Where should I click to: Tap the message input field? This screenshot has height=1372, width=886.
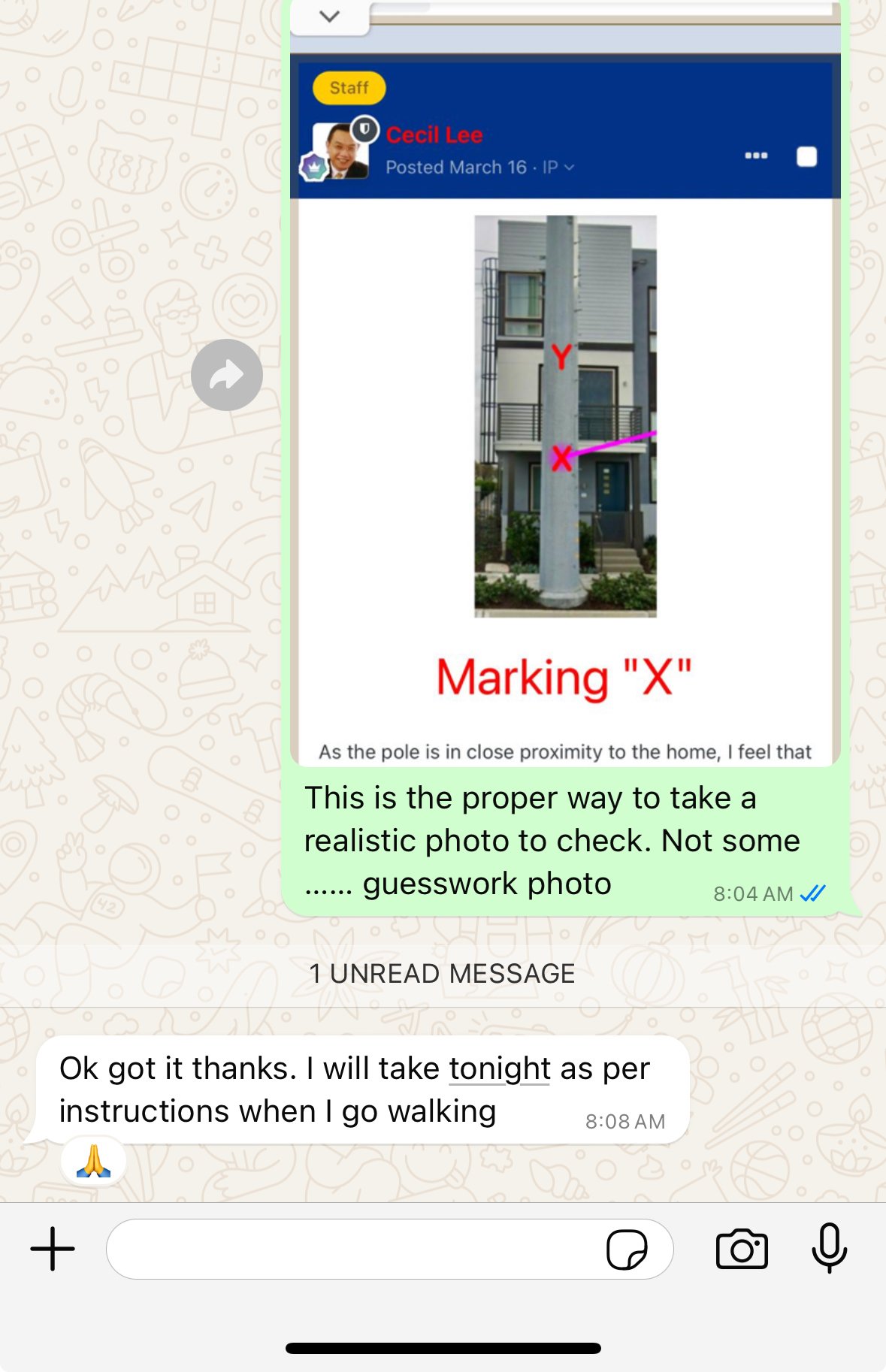coord(353,1249)
